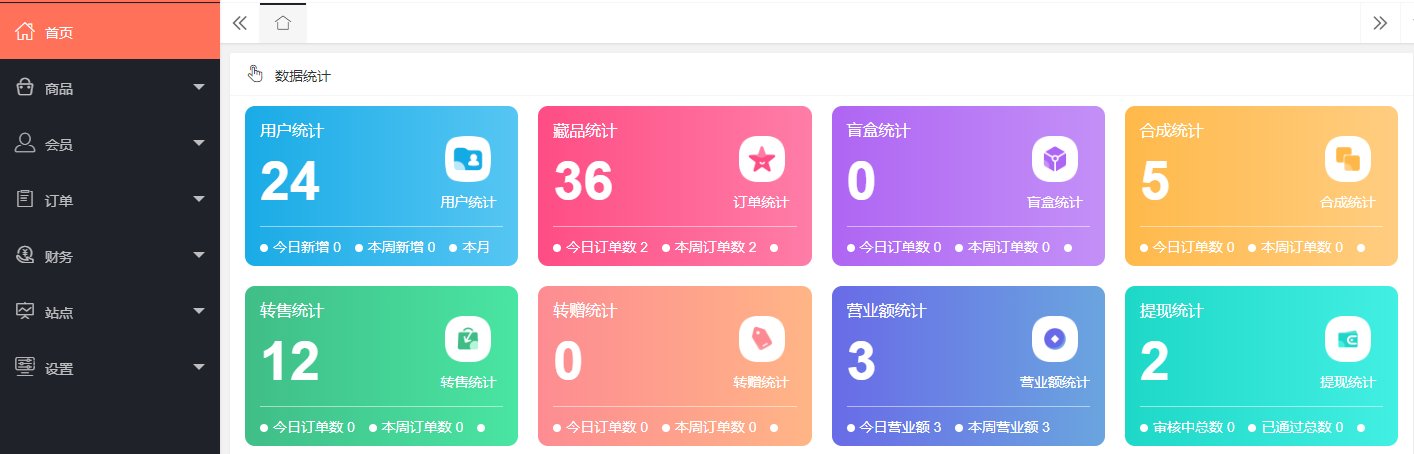Image resolution: width=1414 pixels, height=454 pixels.
Task: View the 提现统计 card
Action: (x=1261, y=366)
